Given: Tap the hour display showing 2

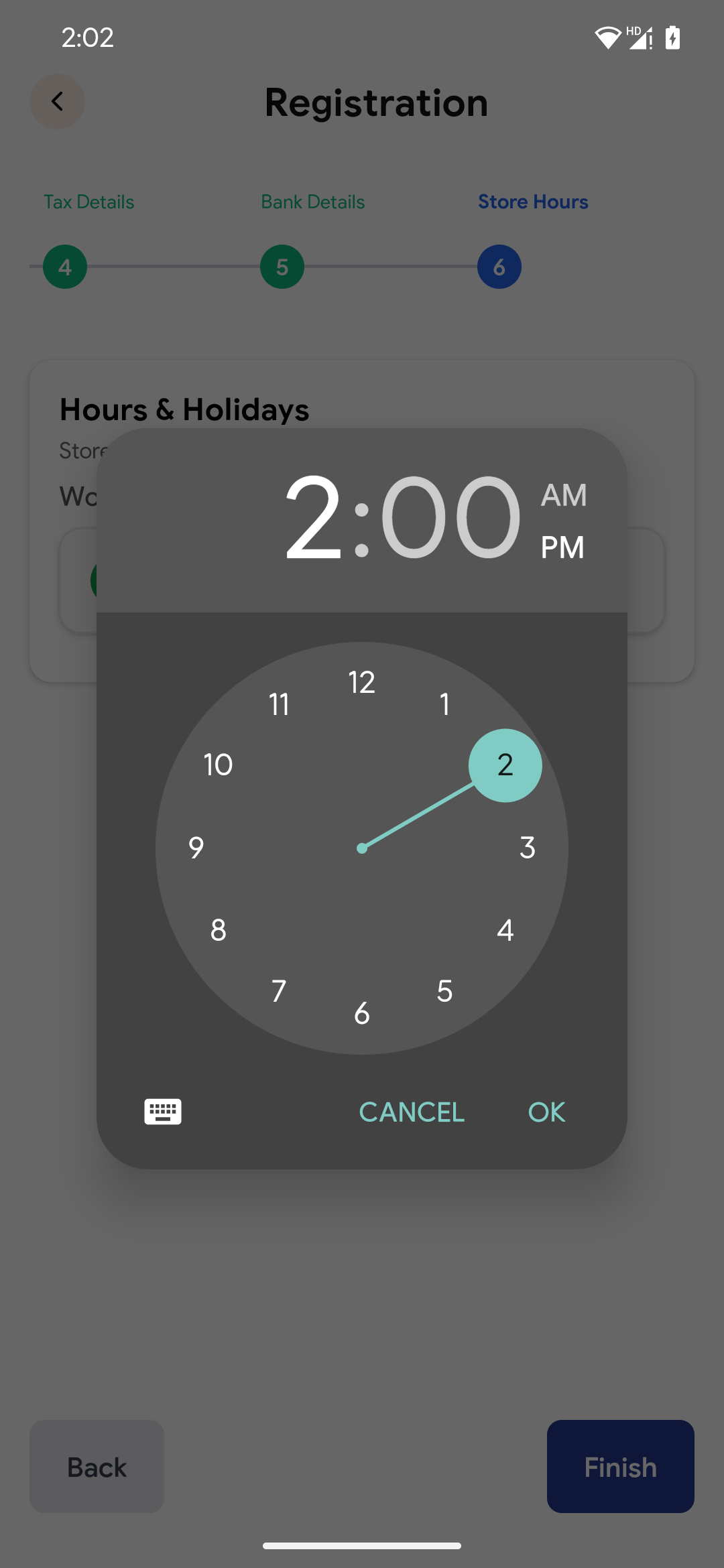Looking at the screenshot, I should (312, 517).
